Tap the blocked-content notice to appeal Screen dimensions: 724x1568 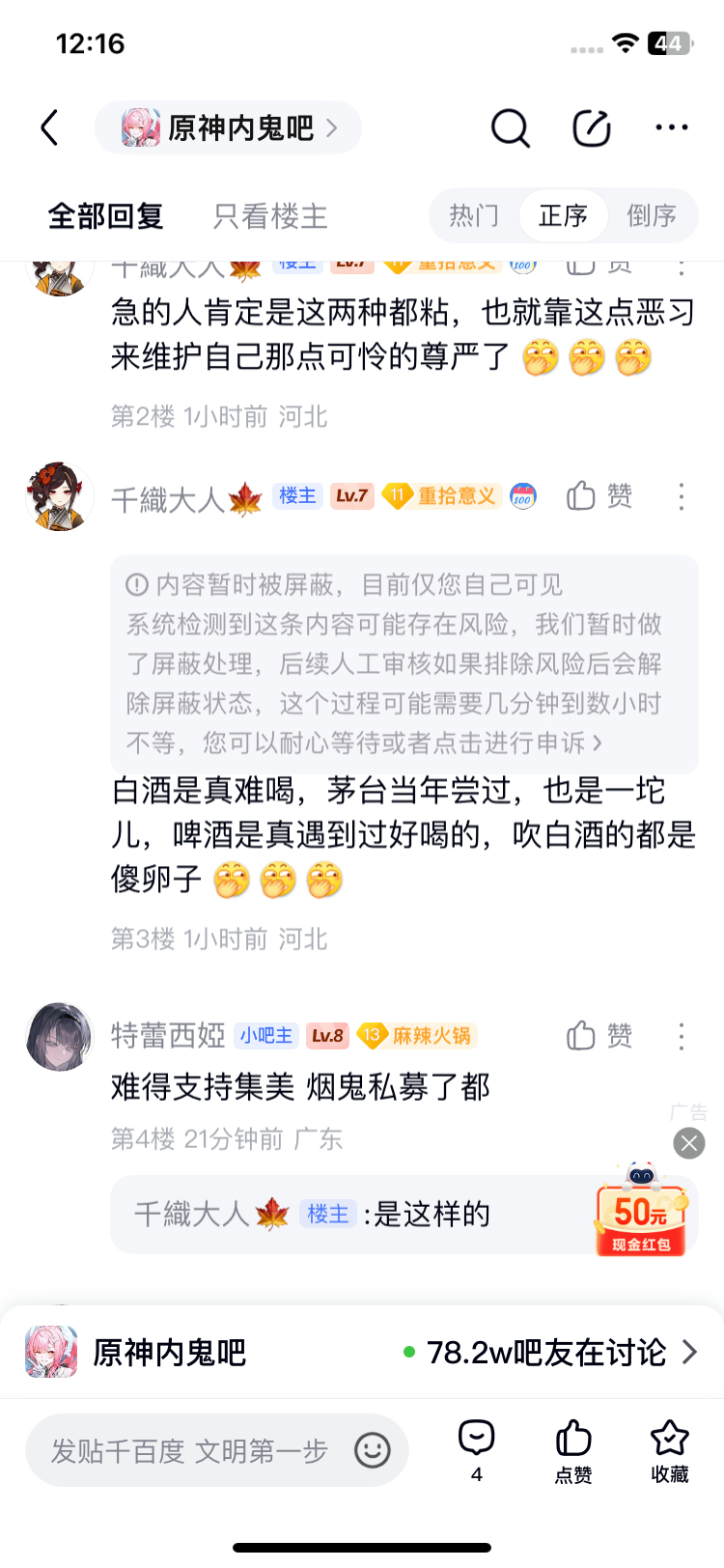(404, 664)
